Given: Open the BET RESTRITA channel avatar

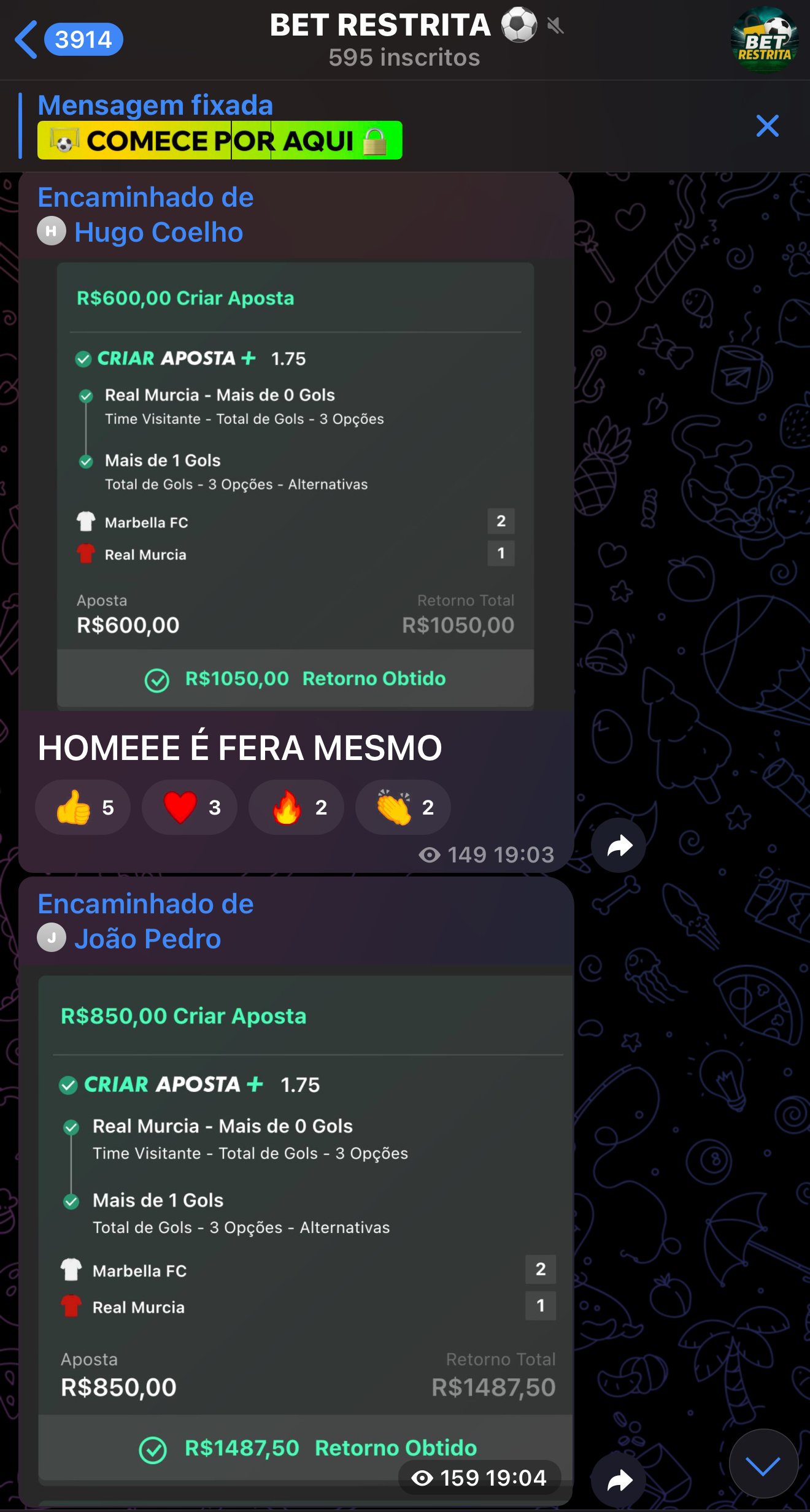Looking at the screenshot, I should (764, 40).
